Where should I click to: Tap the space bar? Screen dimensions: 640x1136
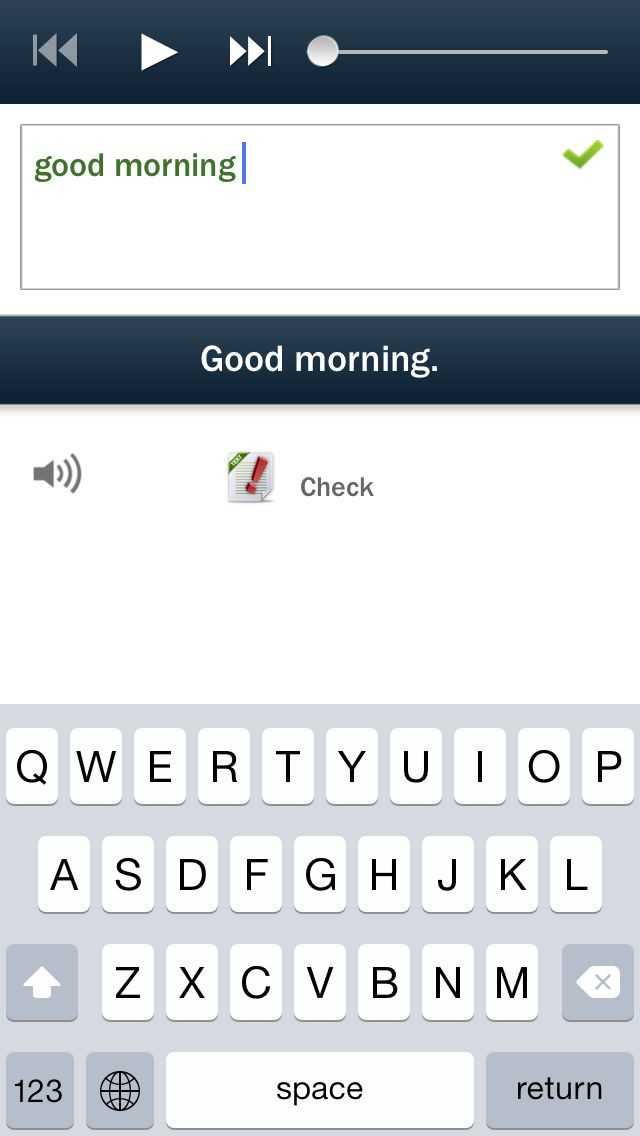[320, 1090]
